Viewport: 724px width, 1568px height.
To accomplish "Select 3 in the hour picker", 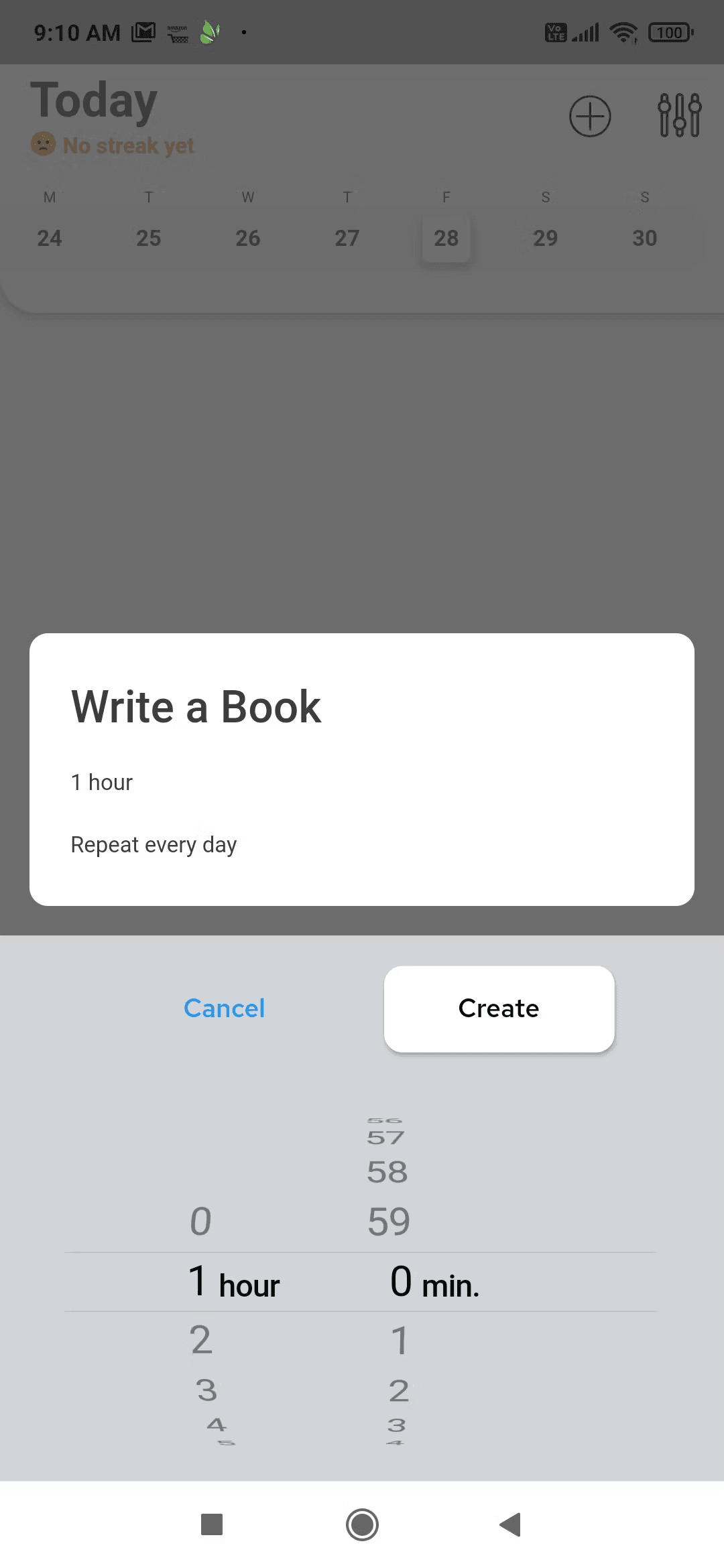I will 206,1390.
